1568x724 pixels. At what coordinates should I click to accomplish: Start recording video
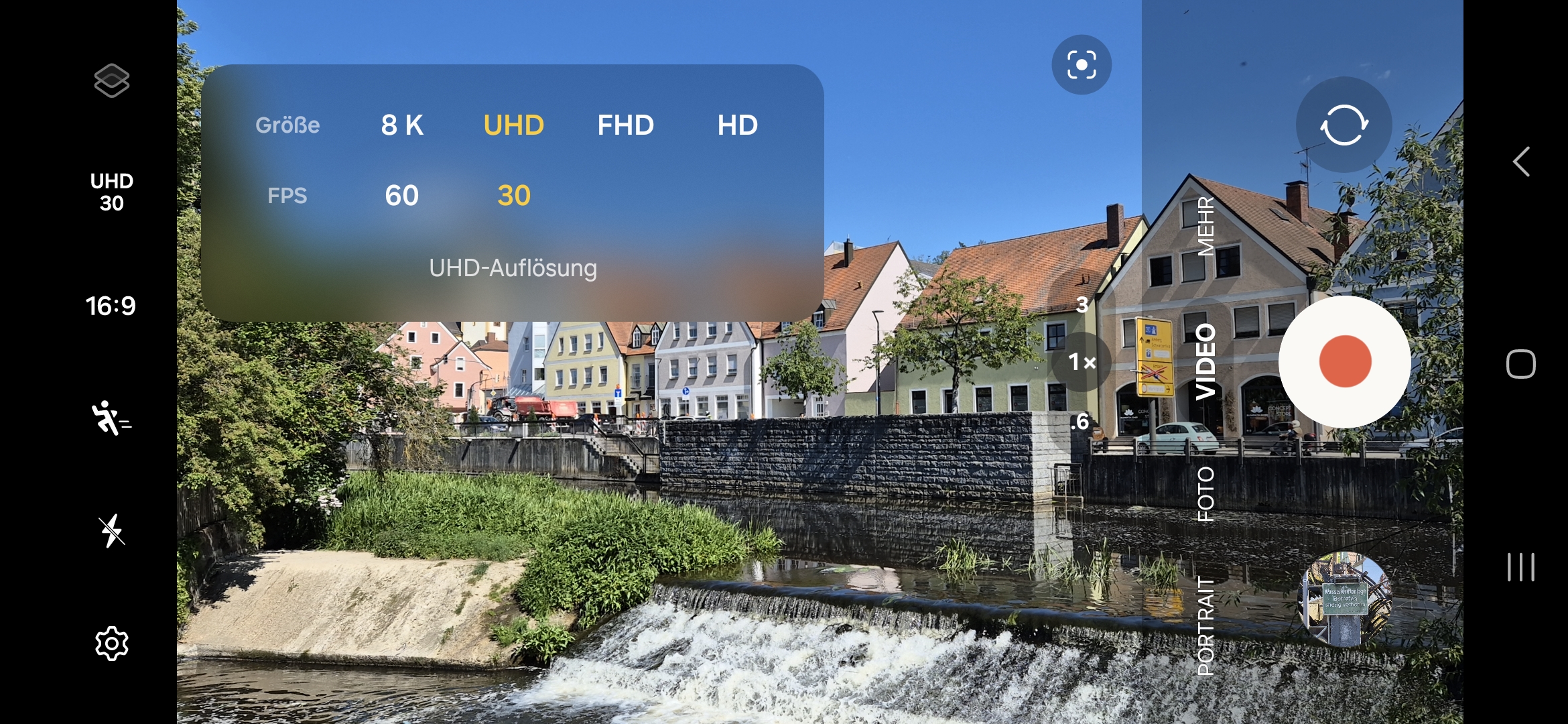click(x=1345, y=362)
